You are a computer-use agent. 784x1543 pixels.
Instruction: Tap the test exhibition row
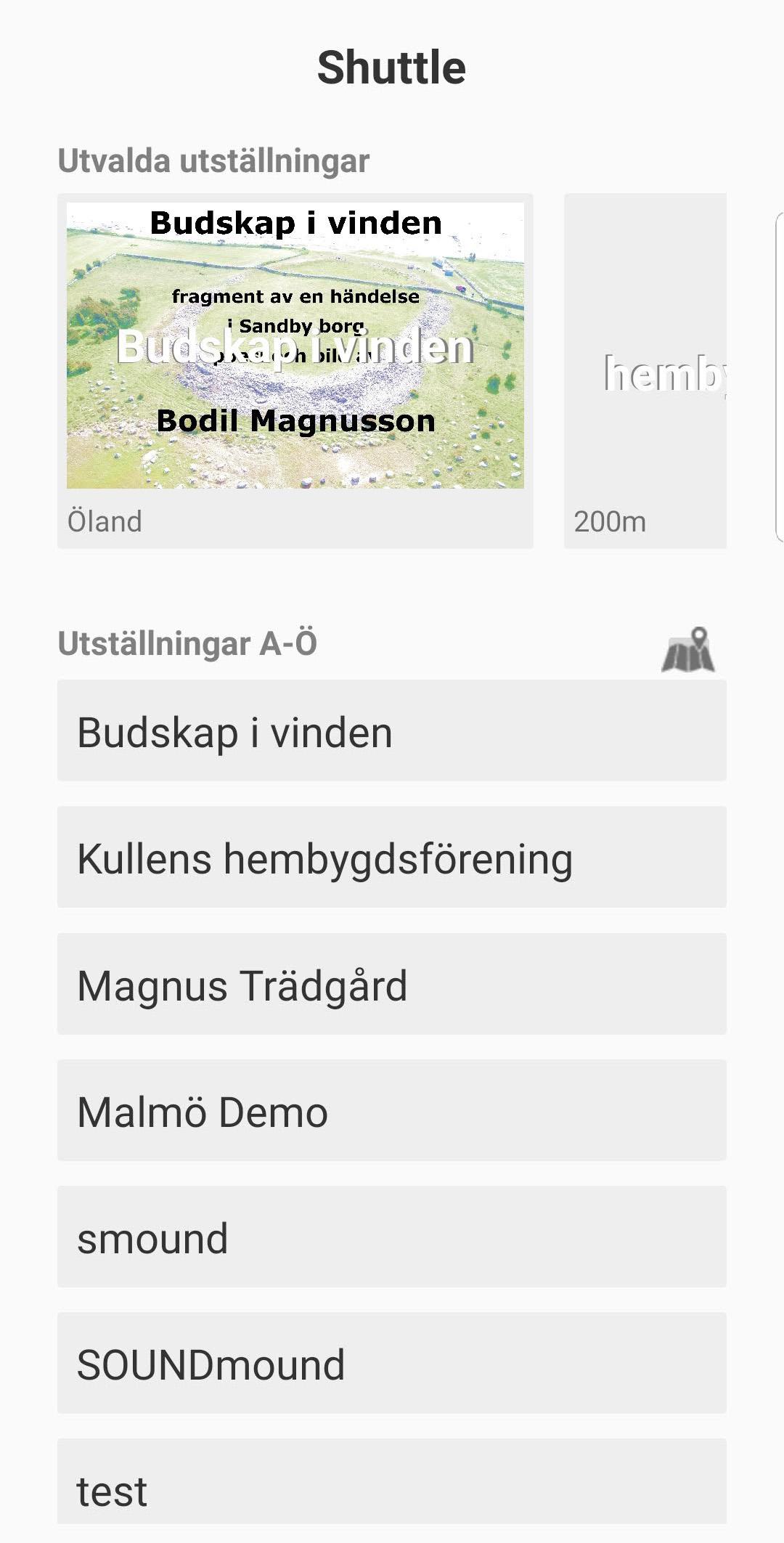pyautogui.click(x=392, y=1481)
